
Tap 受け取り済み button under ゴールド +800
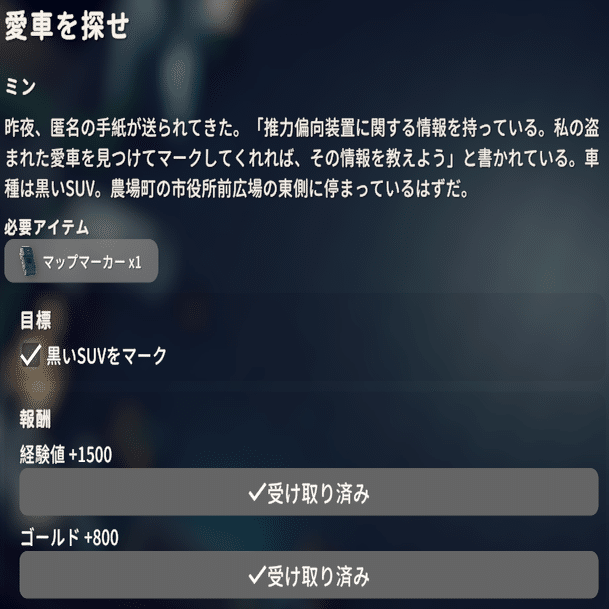[308, 576]
